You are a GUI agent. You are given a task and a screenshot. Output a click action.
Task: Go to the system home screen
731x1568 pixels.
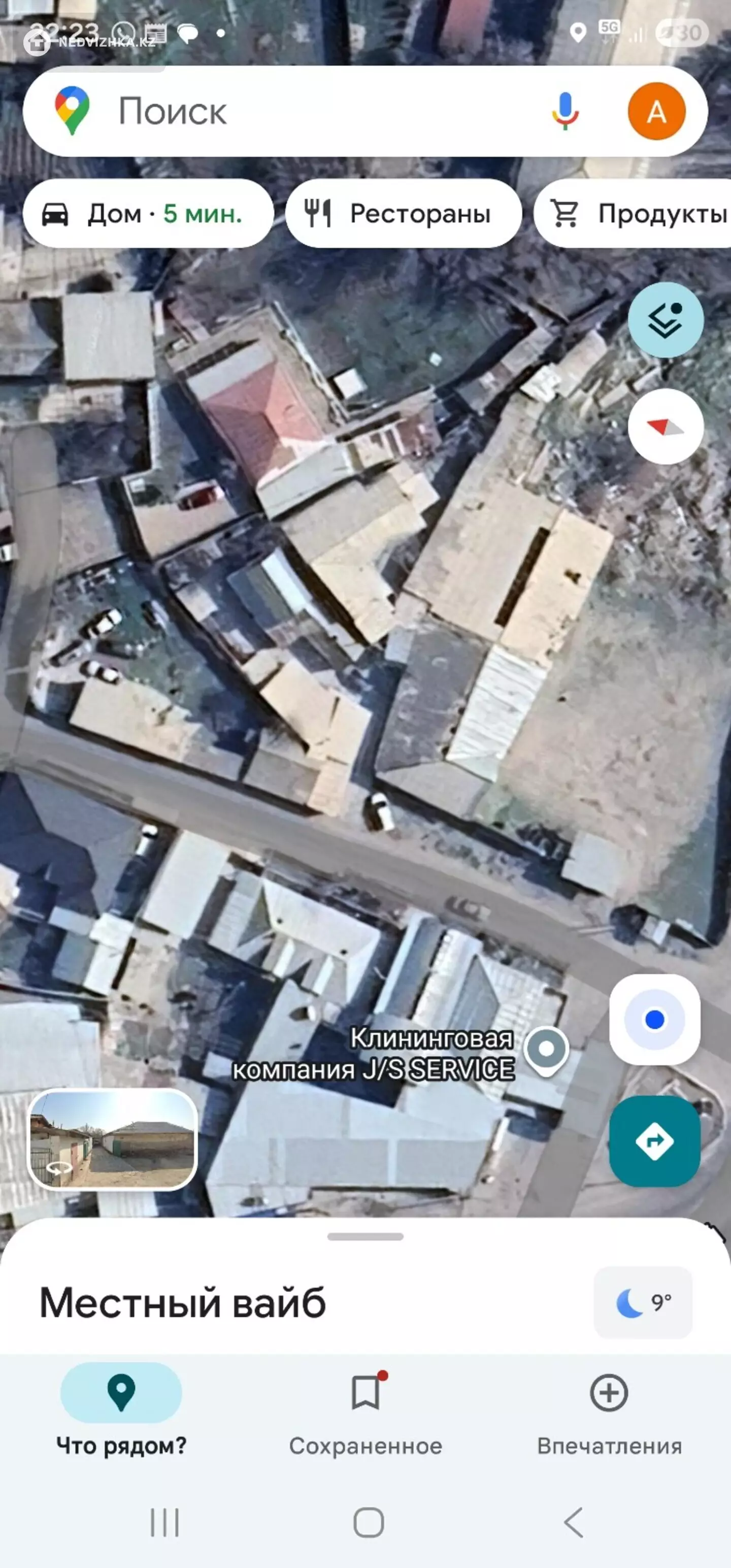pyautogui.click(x=368, y=1523)
